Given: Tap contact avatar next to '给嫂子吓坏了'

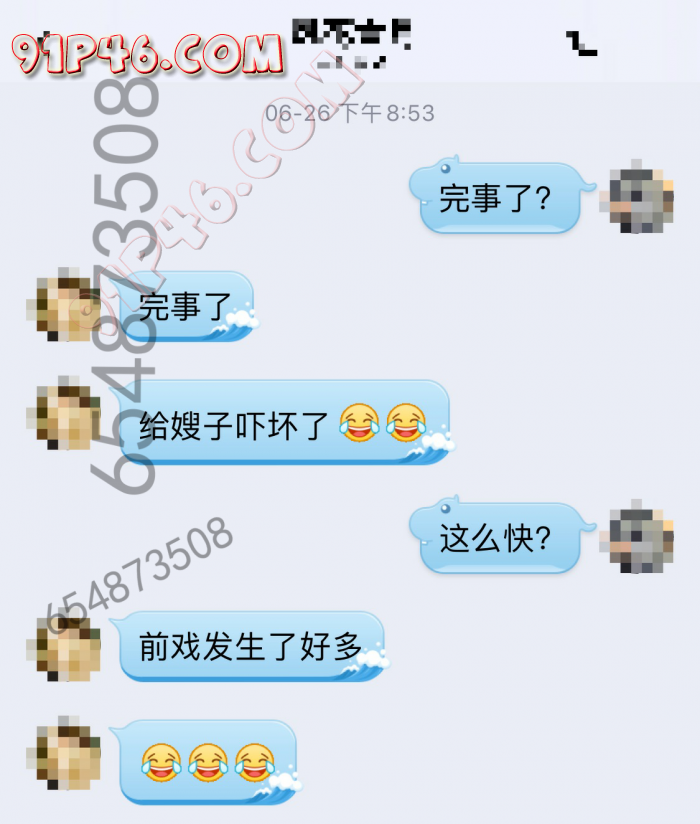Looking at the screenshot, I should [63, 413].
